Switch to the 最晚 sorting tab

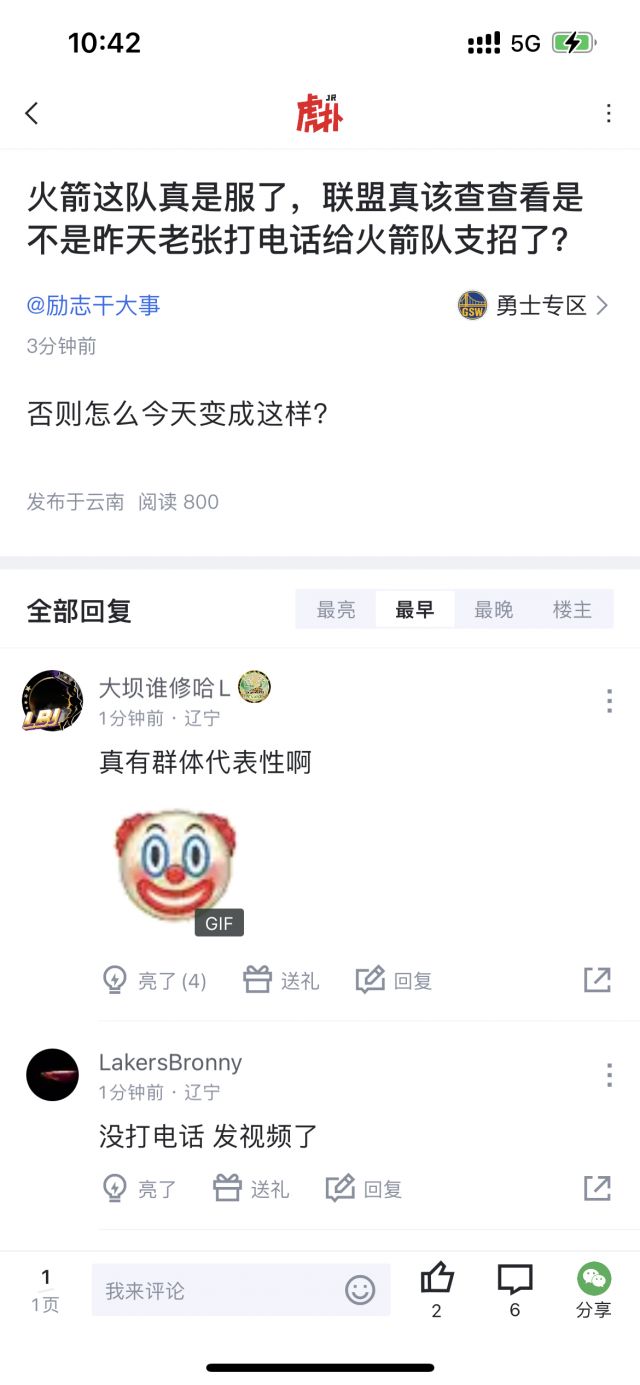coord(493,610)
